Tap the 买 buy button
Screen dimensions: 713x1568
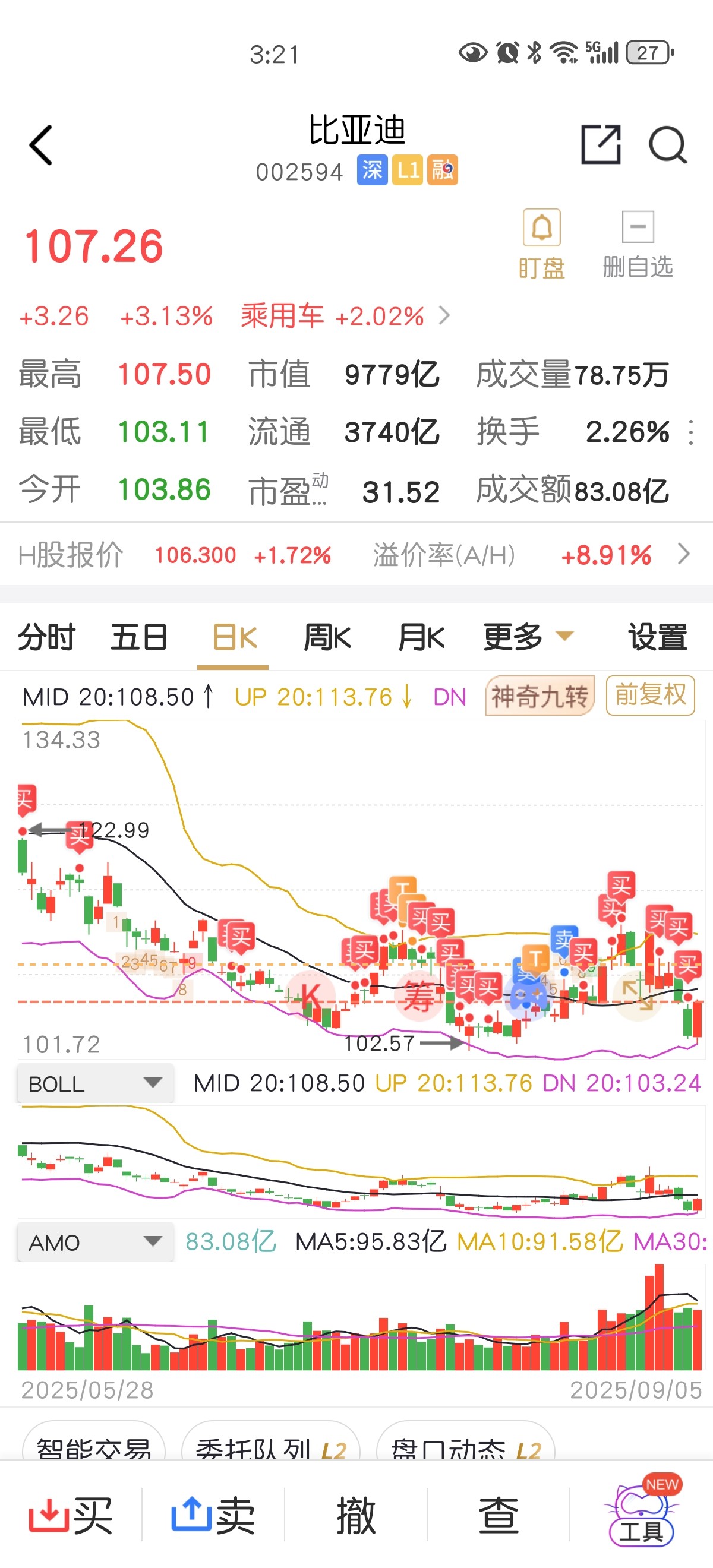[71, 1515]
